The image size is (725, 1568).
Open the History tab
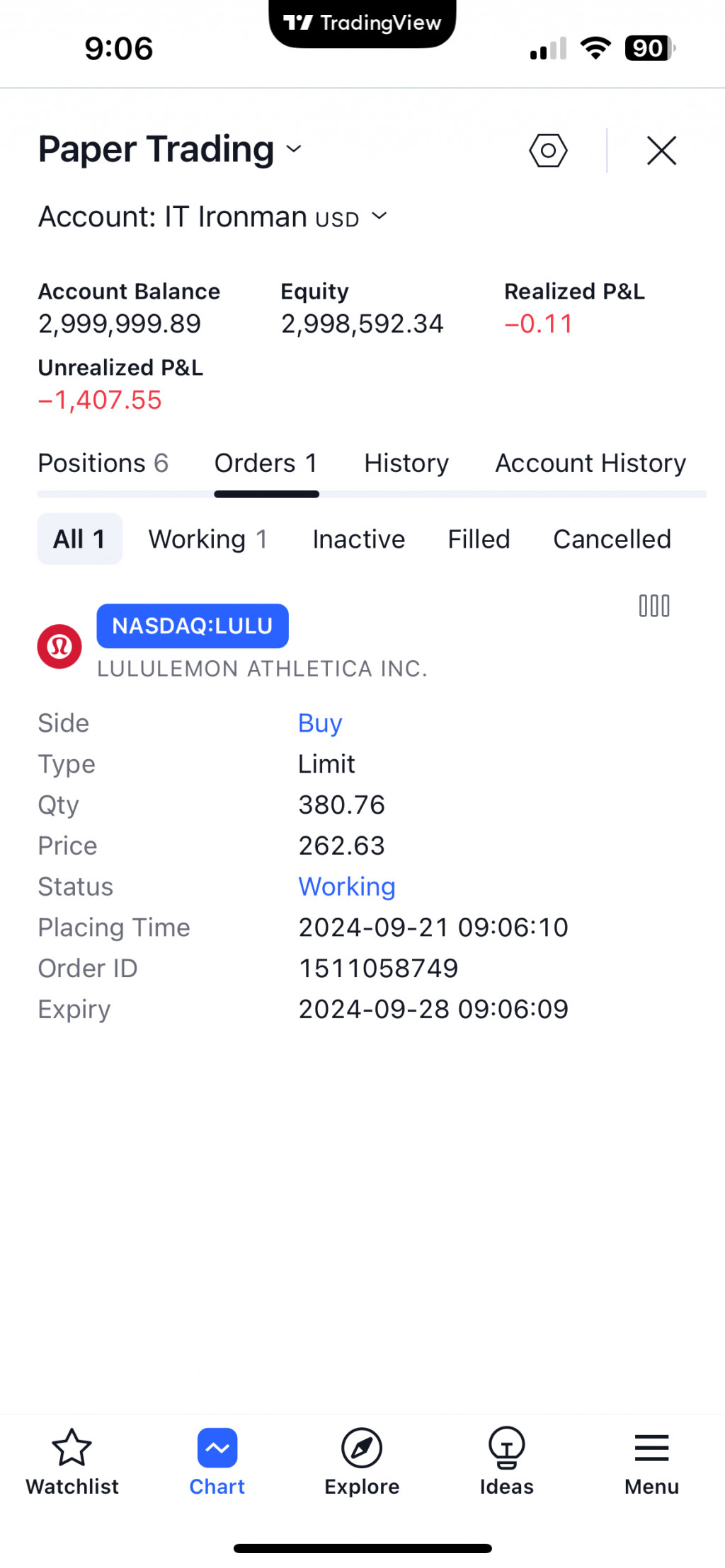pos(406,463)
